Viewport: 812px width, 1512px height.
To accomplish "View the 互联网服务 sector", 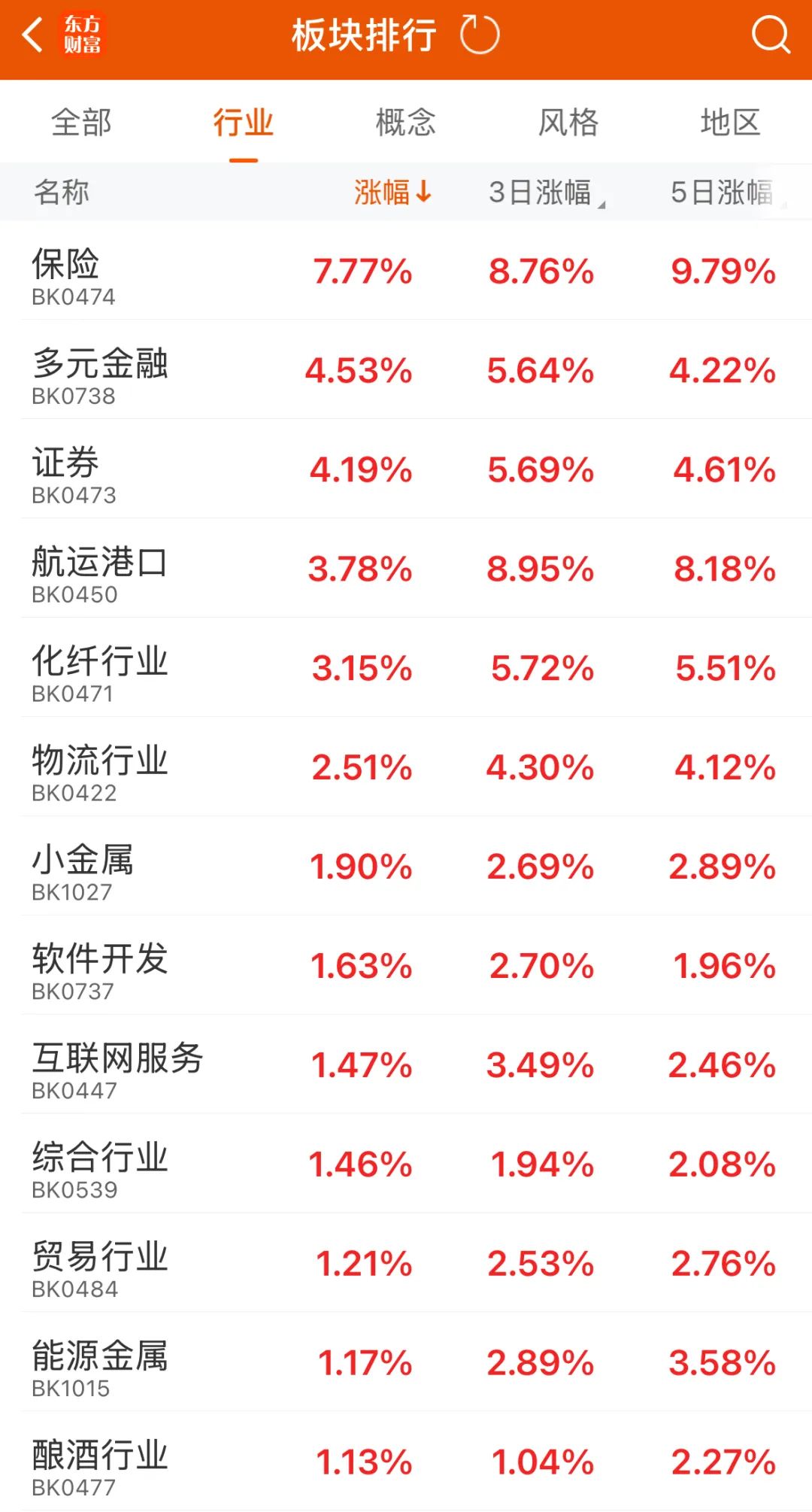I will (x=406, y=1064).
